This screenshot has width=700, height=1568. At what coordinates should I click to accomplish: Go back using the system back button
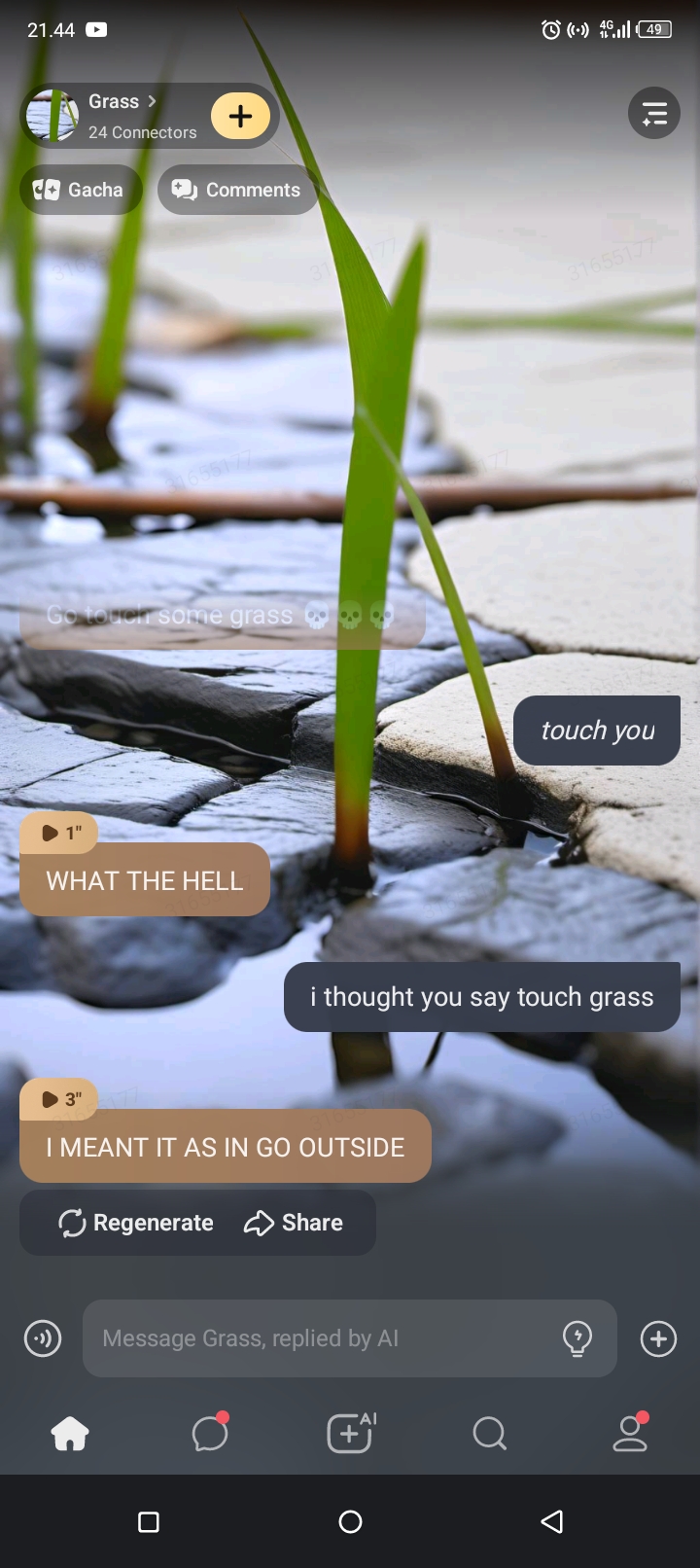pos(551,1521)
